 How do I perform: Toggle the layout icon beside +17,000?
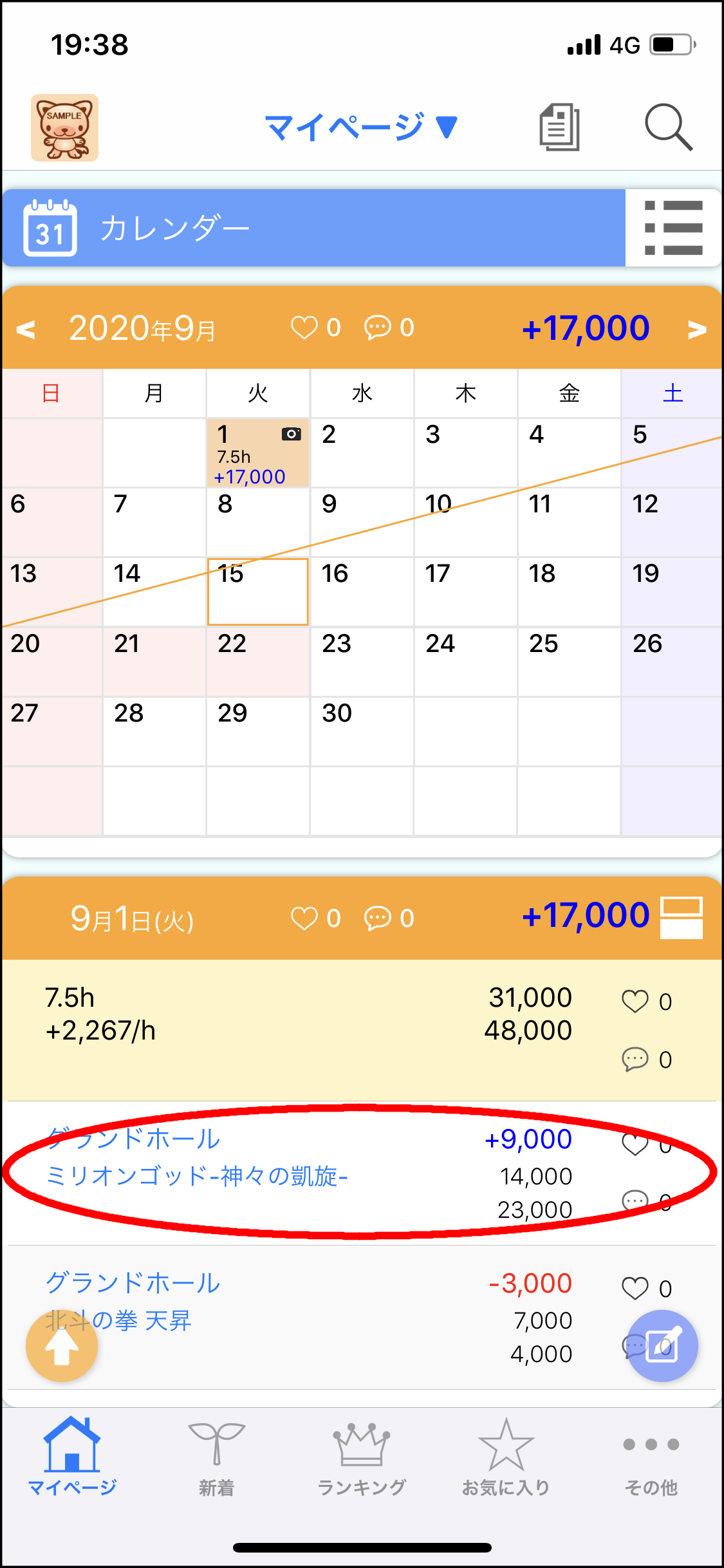tap(682, 917)
